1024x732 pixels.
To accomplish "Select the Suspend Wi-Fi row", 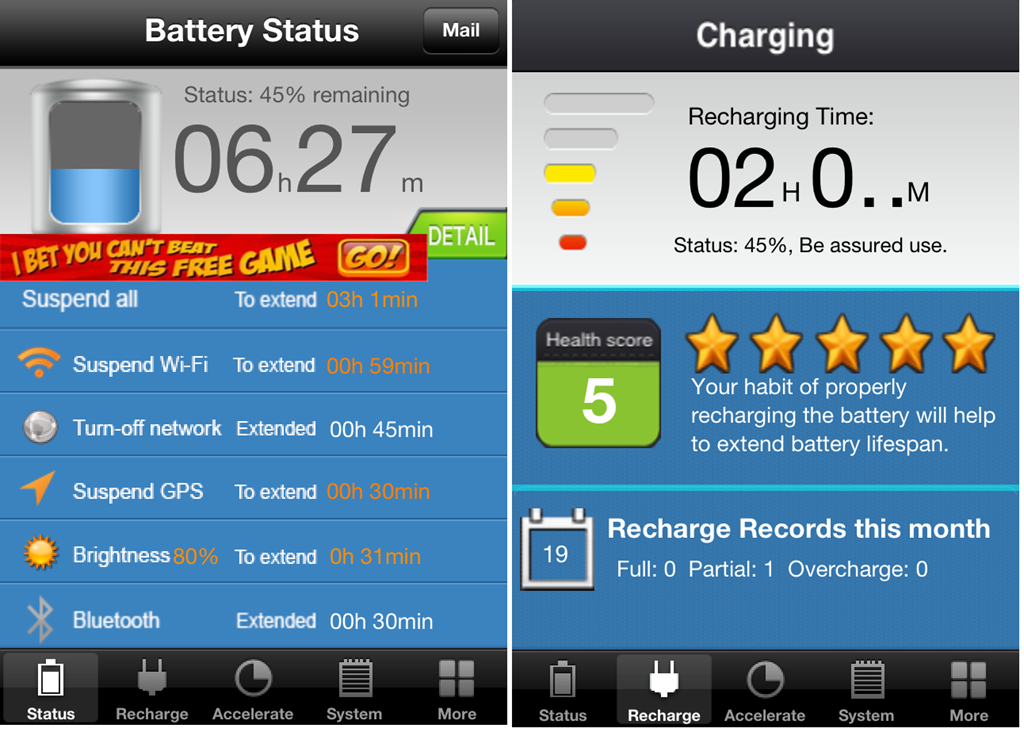I will [x=253, y=365].
